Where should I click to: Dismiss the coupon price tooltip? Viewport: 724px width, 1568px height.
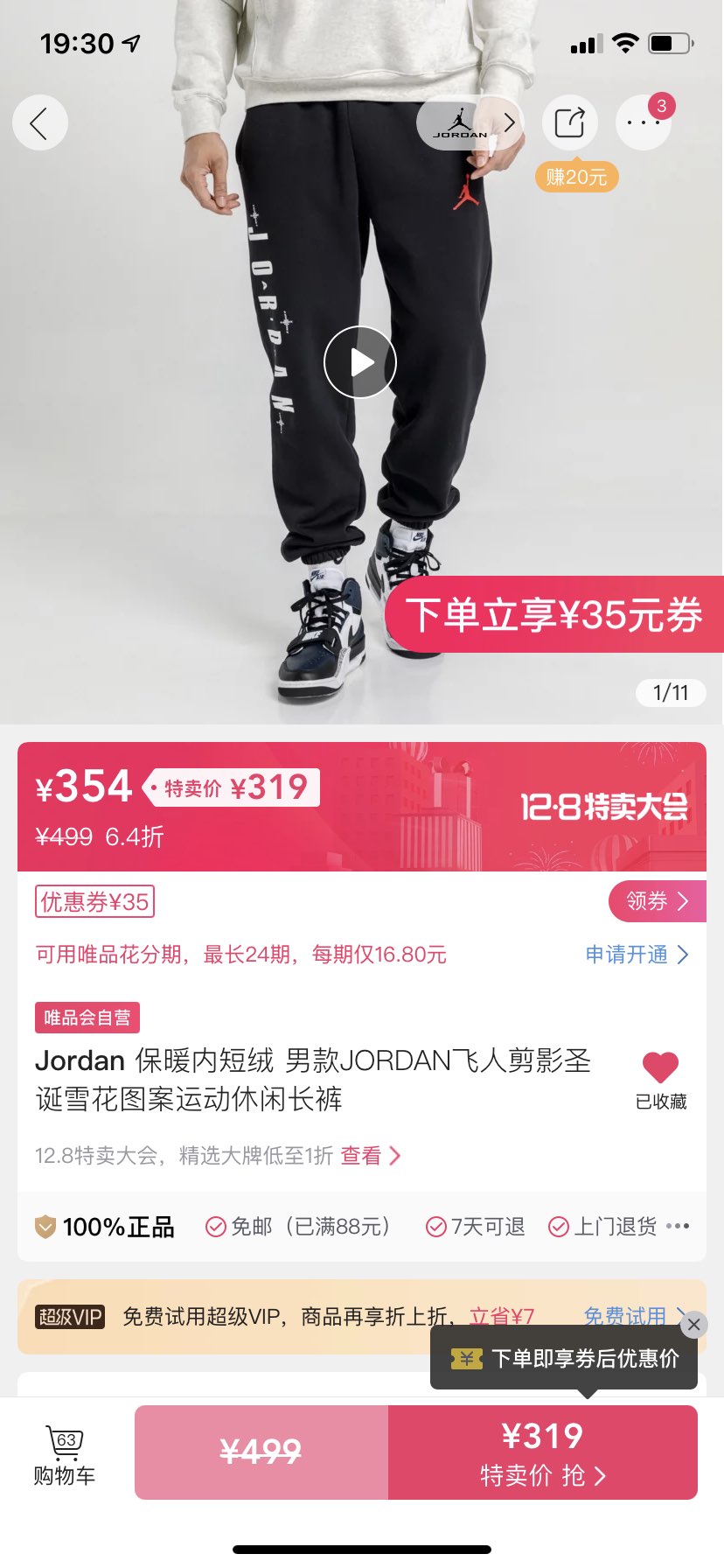click(x=693, y=1325)
